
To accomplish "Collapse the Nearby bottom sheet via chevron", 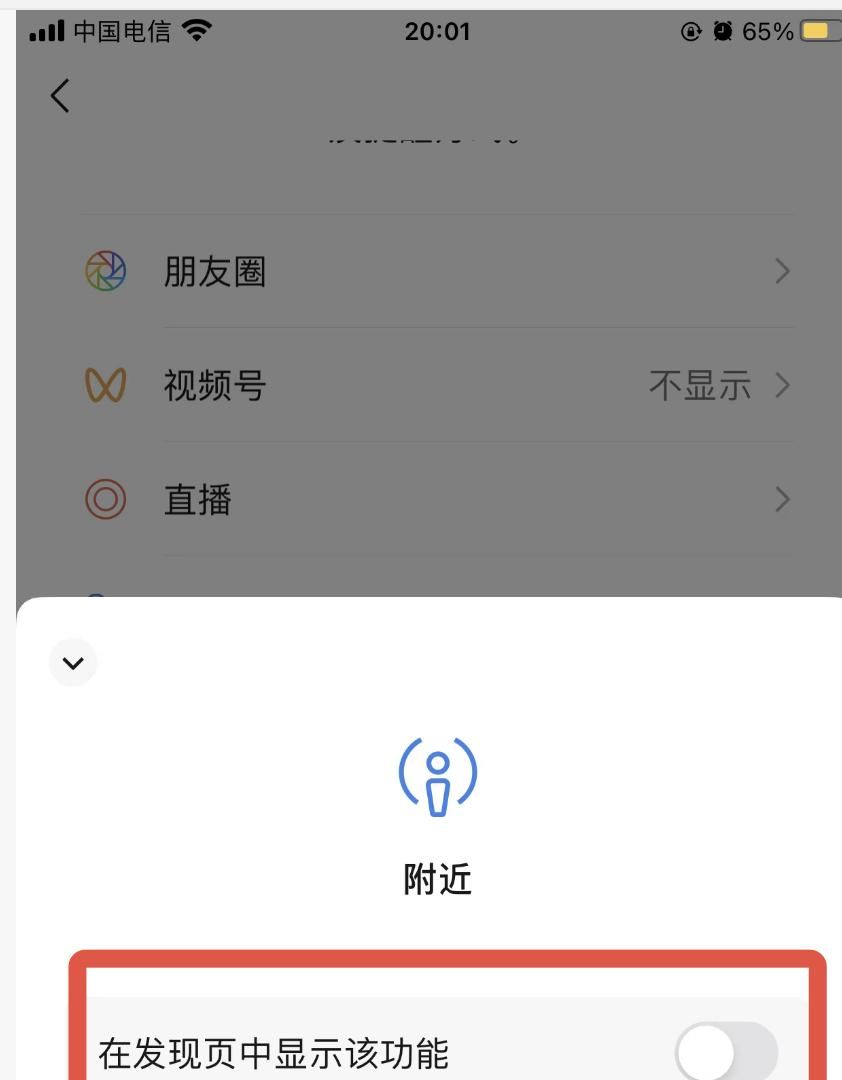I will [72, 661].
